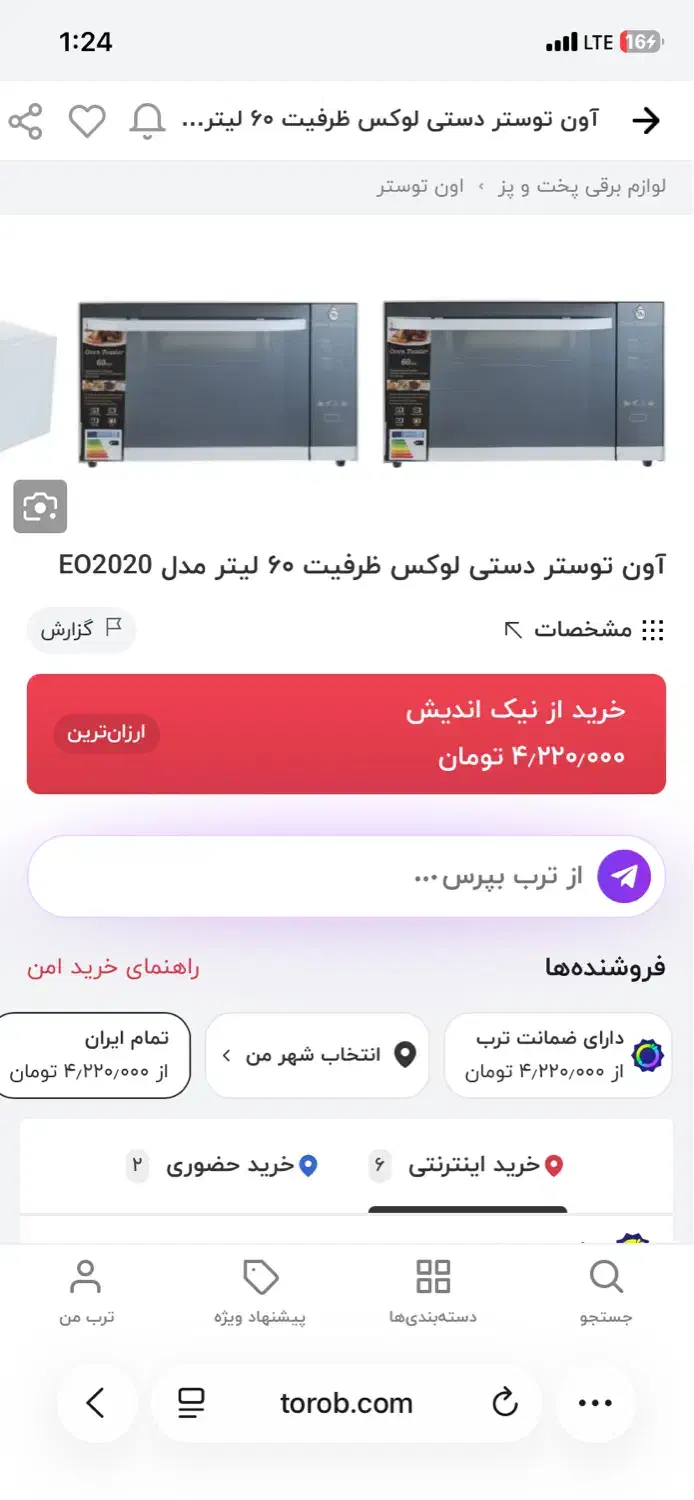Screen dimensions: 694x1500
Task: Add product to favorites with heart icon
Action: point(87,121)
